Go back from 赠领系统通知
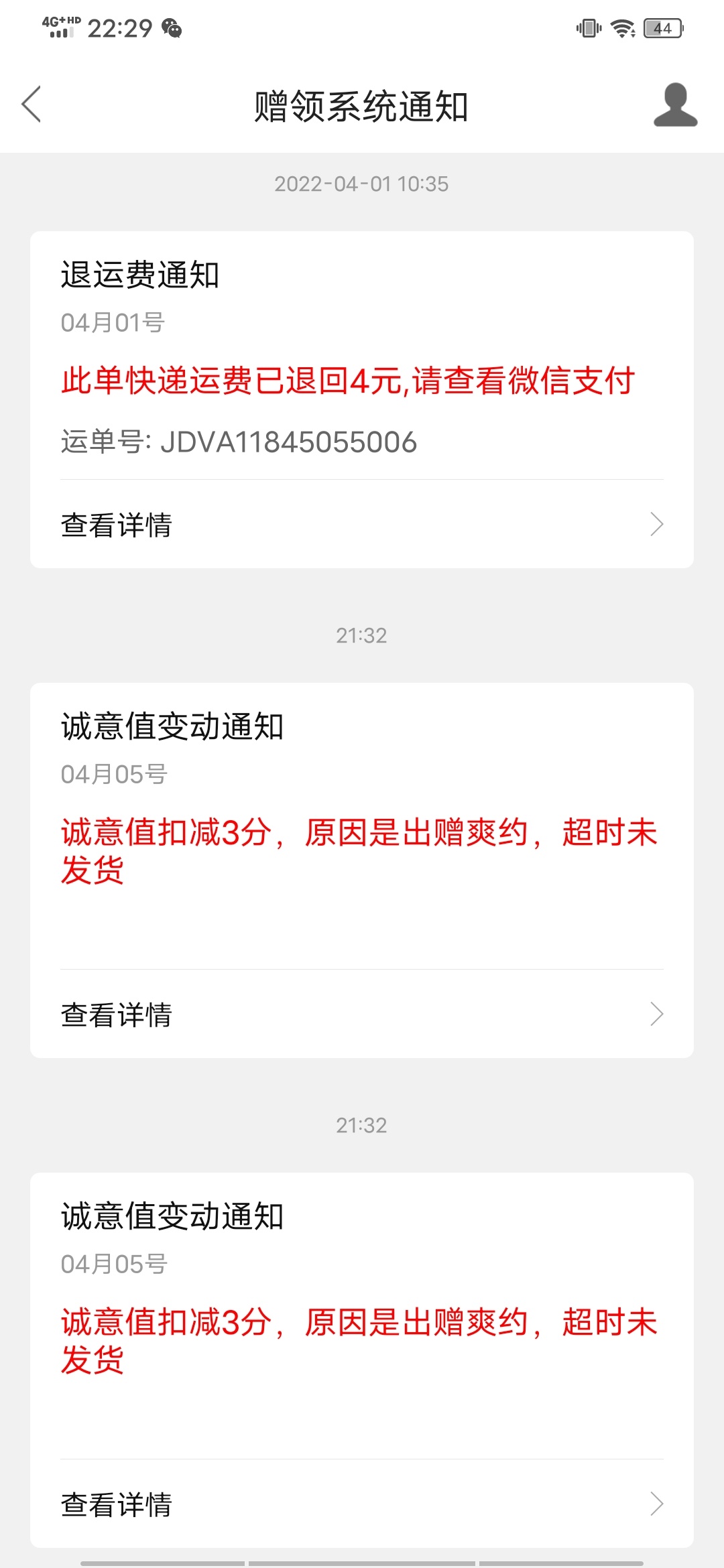The image size is (724, 1568). [32, 105]
